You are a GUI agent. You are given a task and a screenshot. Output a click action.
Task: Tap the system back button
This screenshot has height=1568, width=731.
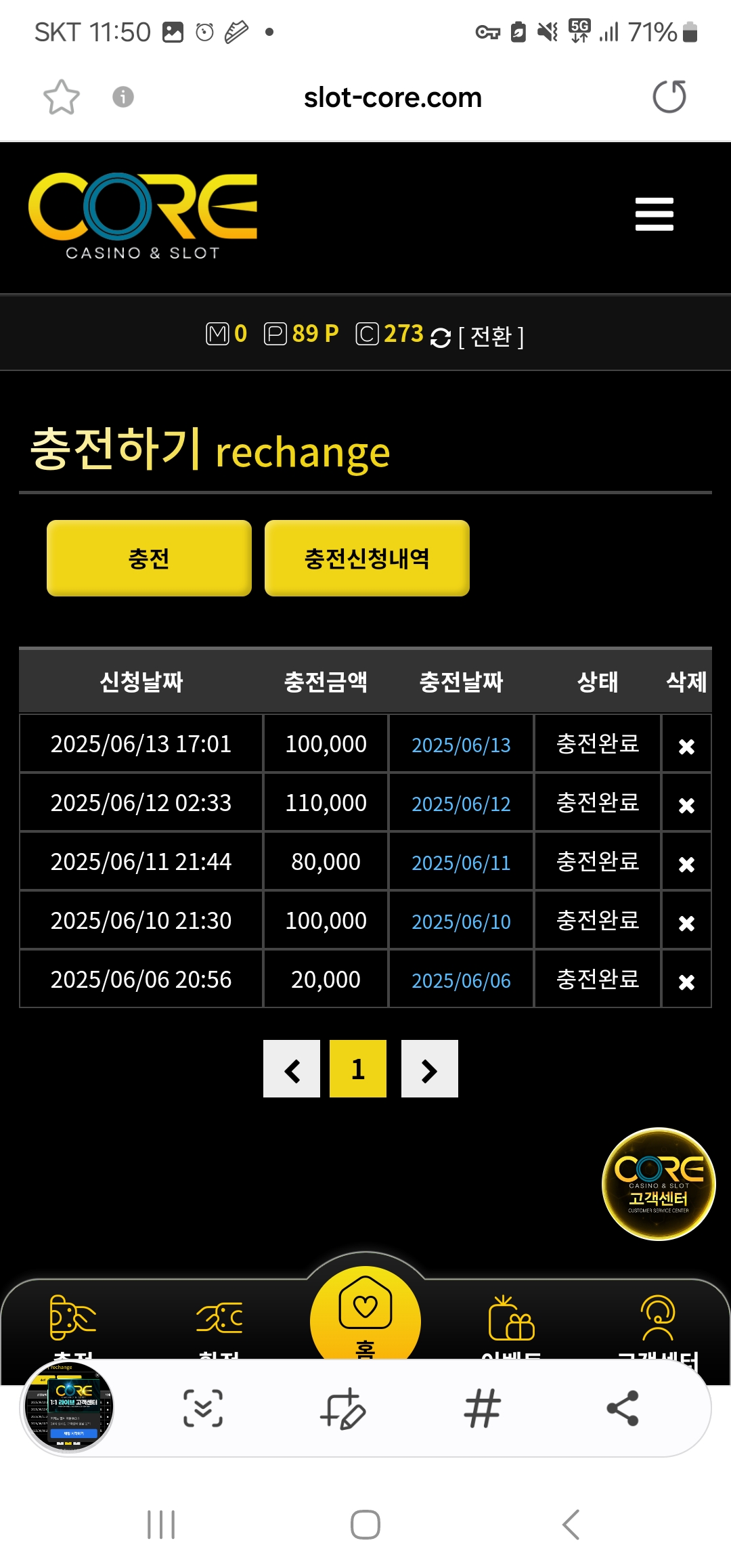571,1525
